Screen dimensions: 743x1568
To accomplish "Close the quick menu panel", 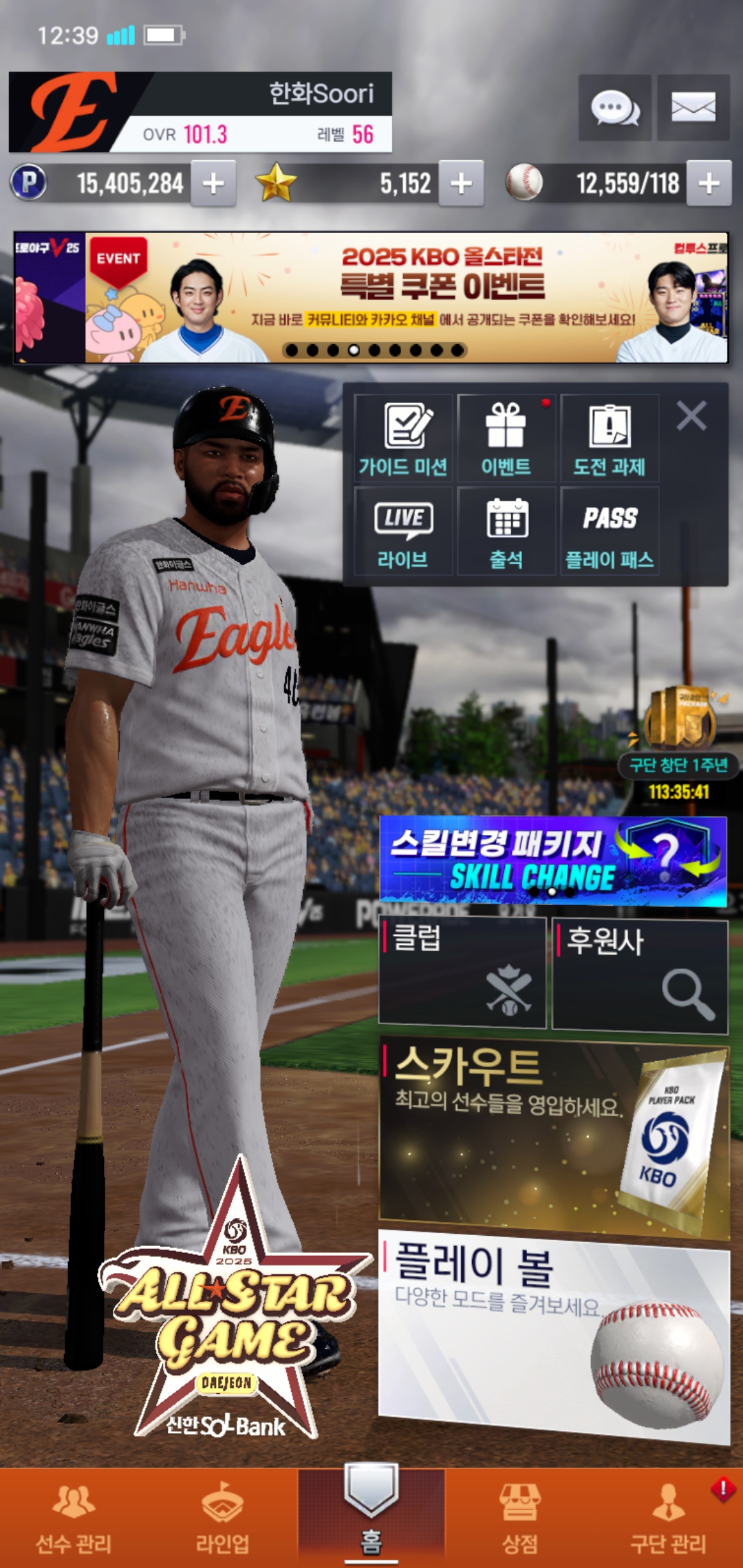I will [691, 416].
